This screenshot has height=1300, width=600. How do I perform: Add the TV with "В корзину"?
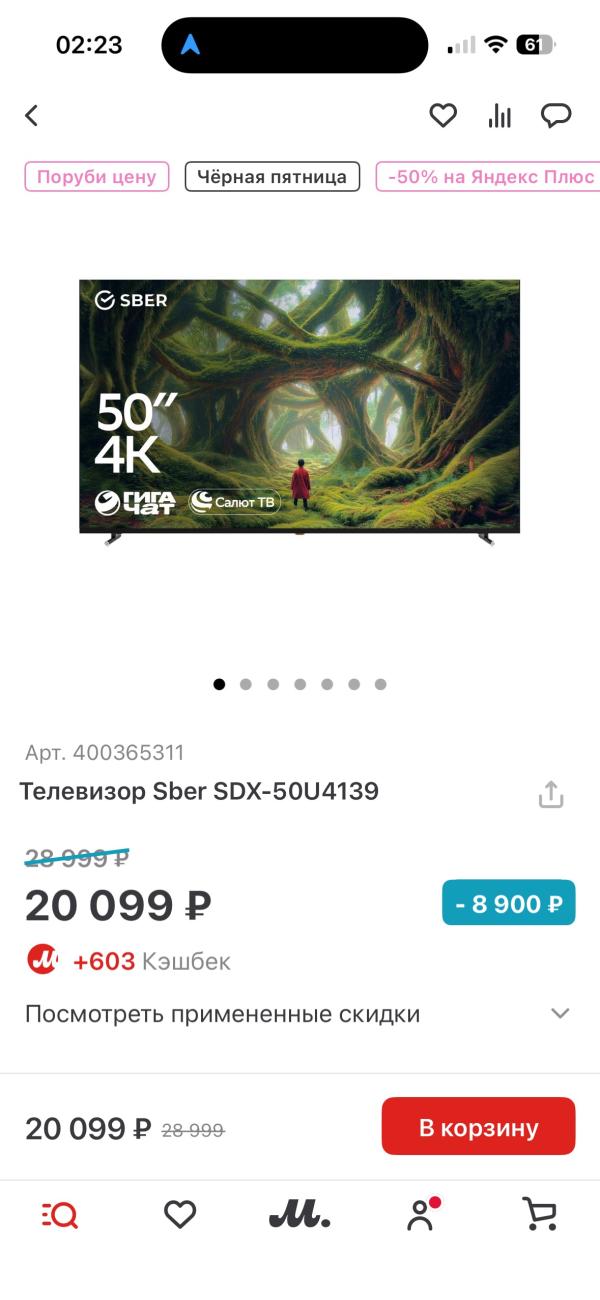tap(478, 1127)
